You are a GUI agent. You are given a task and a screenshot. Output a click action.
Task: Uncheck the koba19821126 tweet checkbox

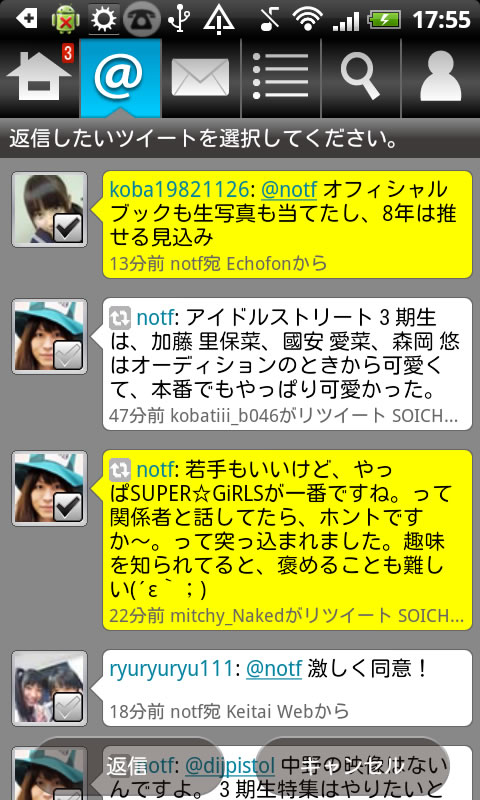pos(68,228)
